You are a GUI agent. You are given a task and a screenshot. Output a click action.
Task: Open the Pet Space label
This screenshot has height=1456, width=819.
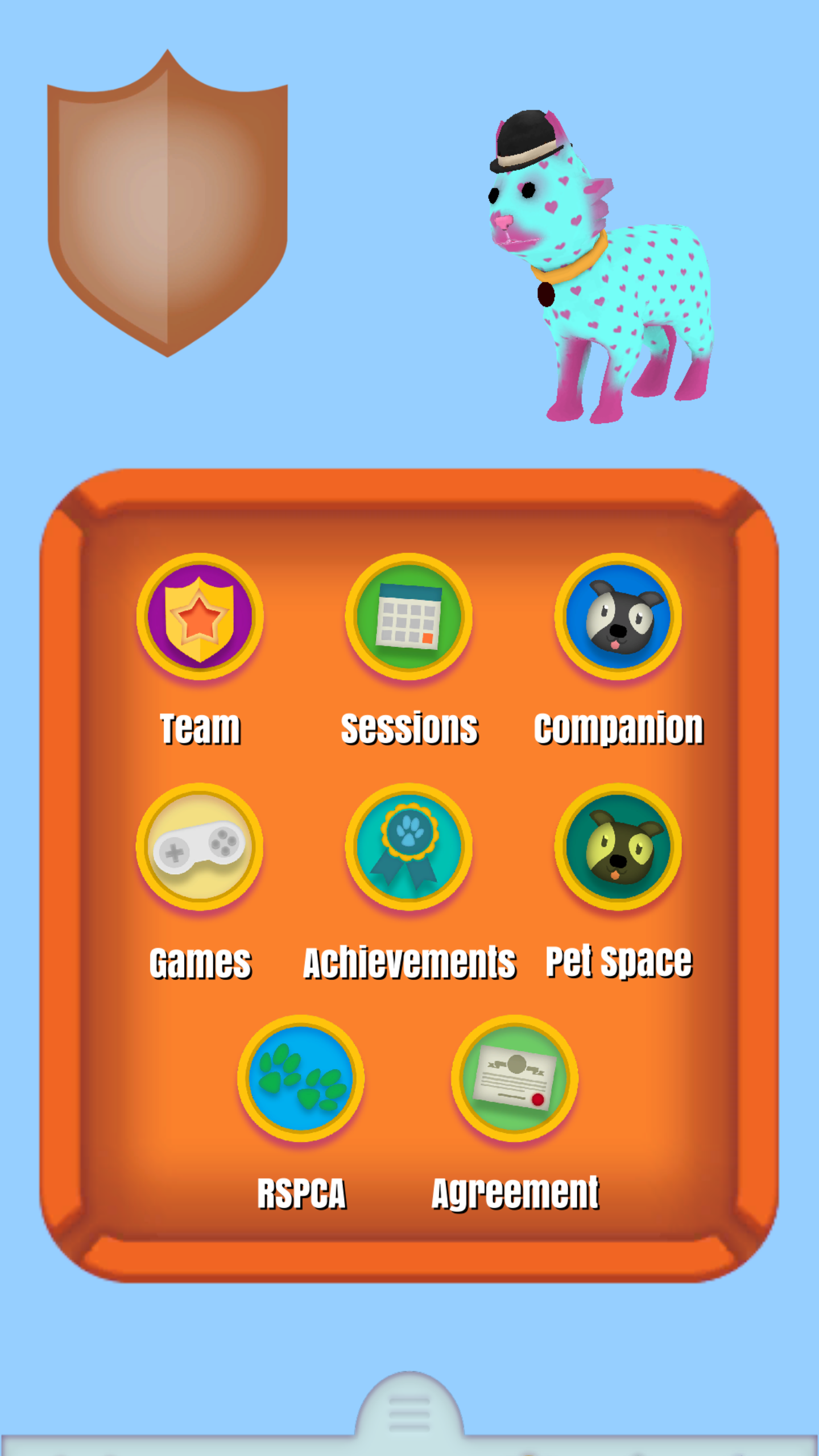pos(618,958)
